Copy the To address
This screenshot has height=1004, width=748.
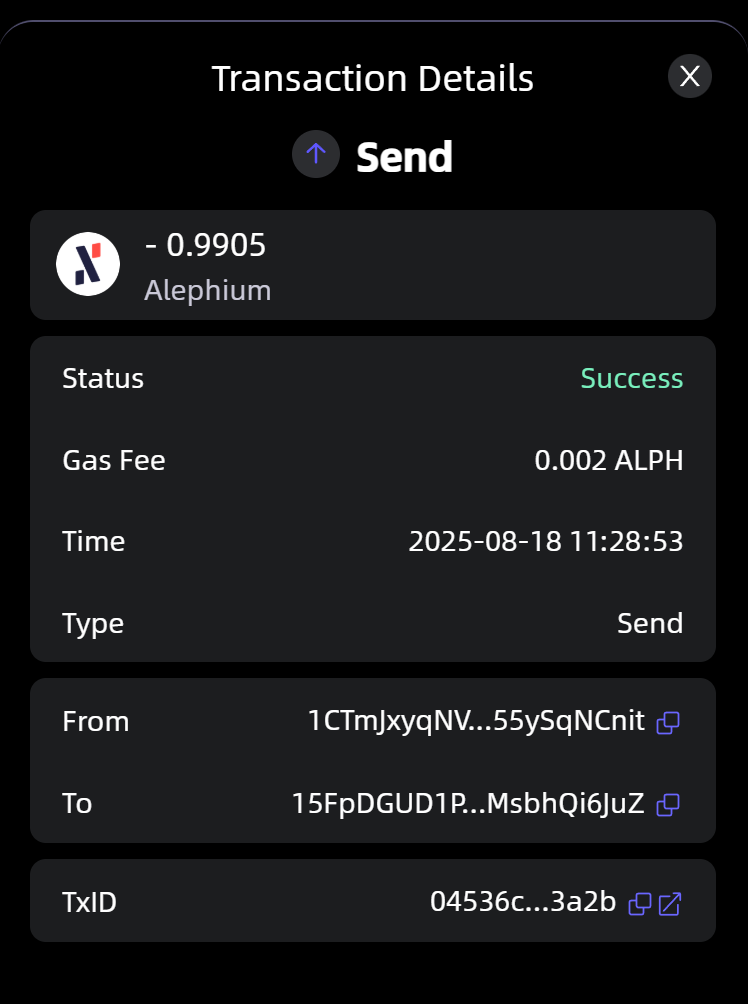[668, 804]
